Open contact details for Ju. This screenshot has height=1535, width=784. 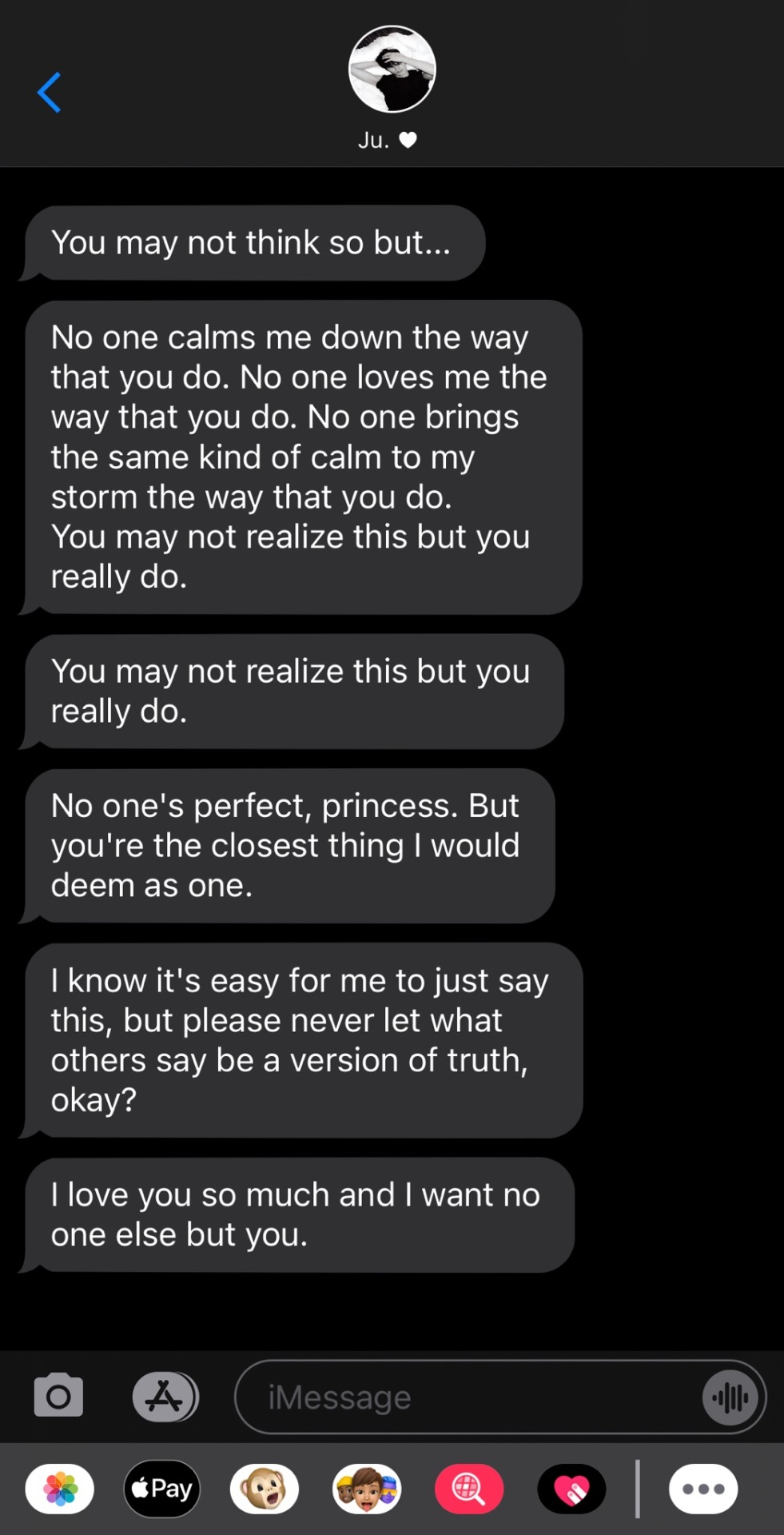pos(392,70)
